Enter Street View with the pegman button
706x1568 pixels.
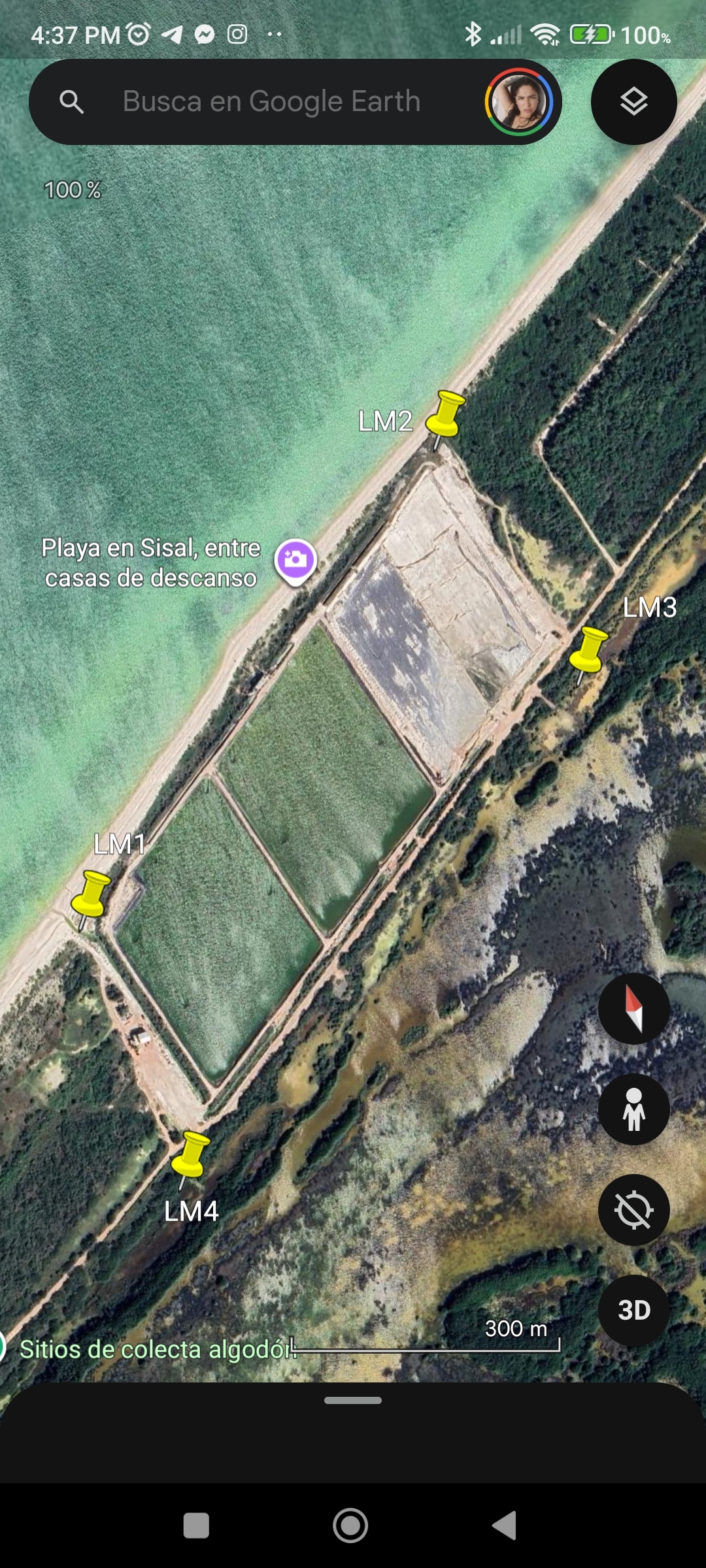(x=633, y=1109)
